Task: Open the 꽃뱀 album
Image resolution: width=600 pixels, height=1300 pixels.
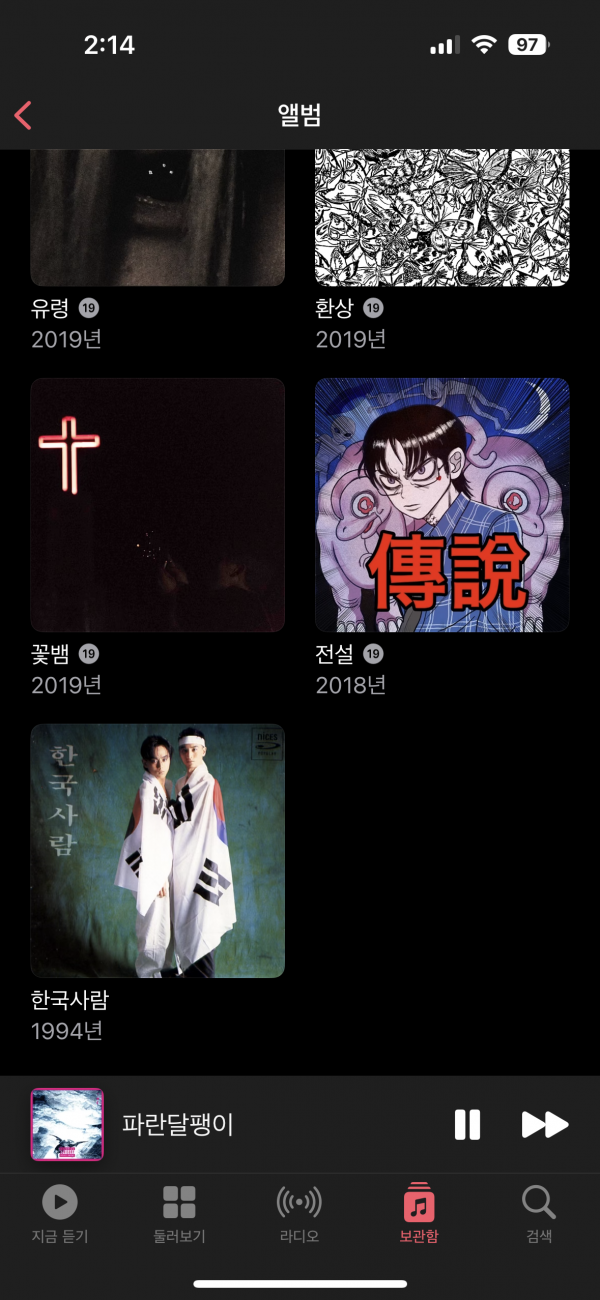Action: [157, 505]
